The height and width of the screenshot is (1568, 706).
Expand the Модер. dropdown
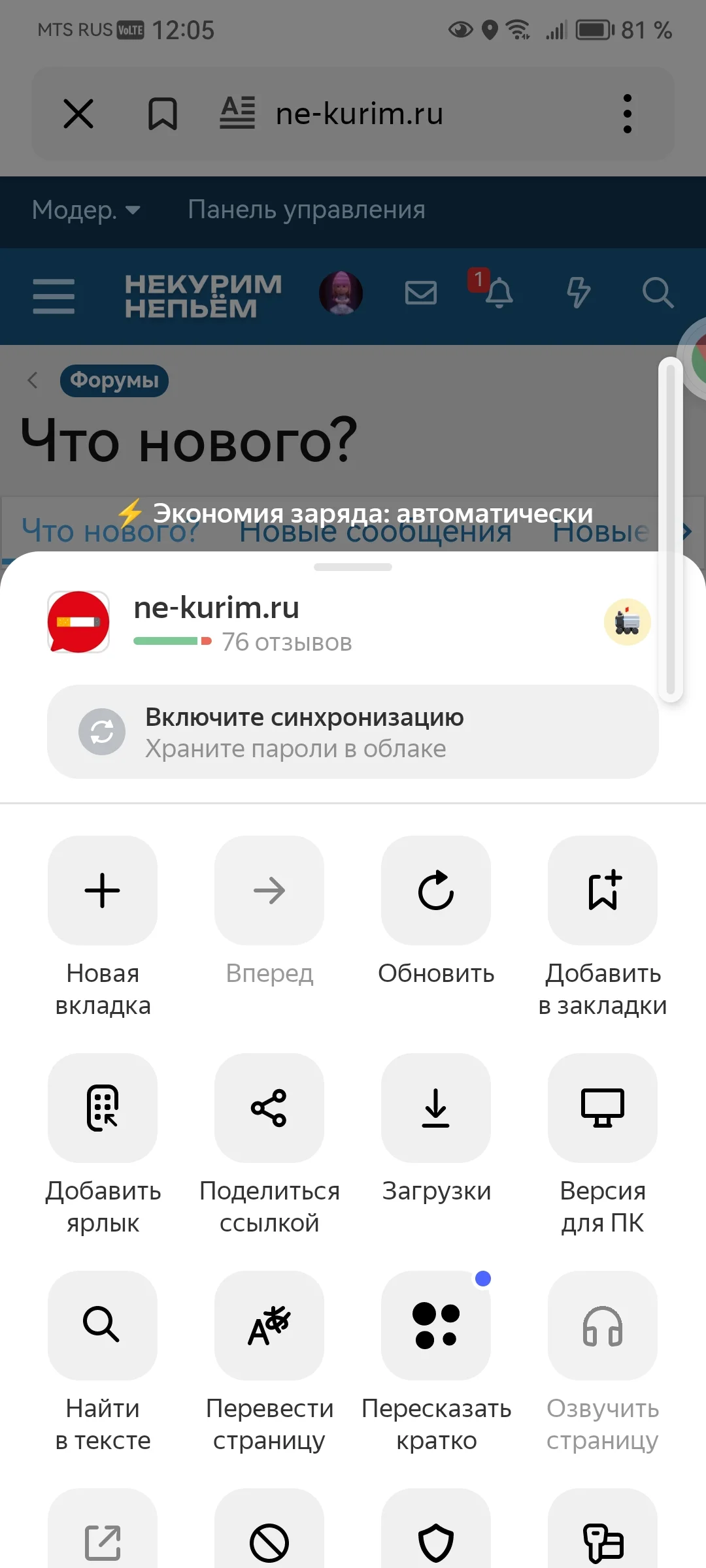pos(85,210)
